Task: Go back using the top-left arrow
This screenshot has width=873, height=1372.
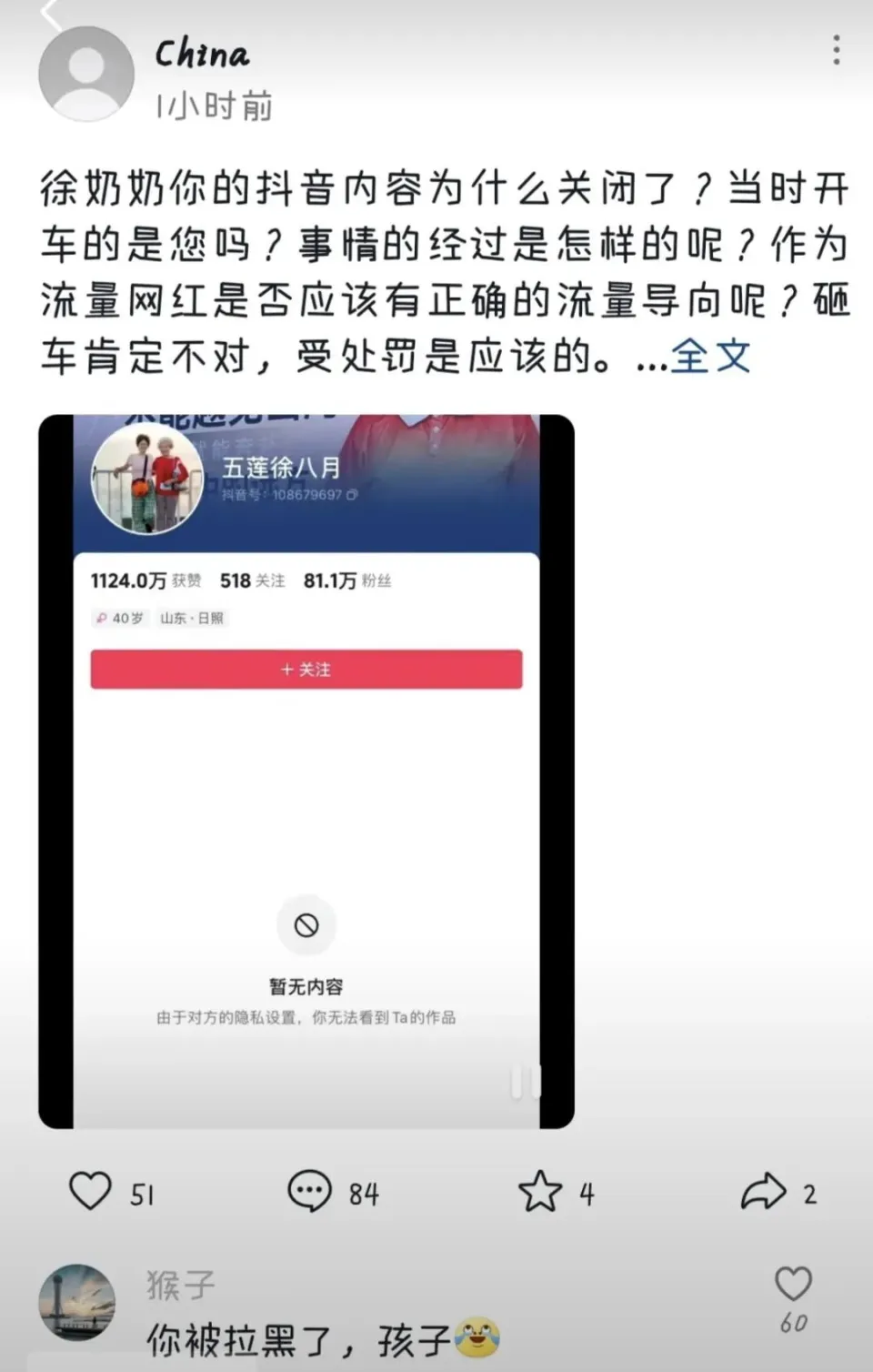Action: tap(52, 13)
